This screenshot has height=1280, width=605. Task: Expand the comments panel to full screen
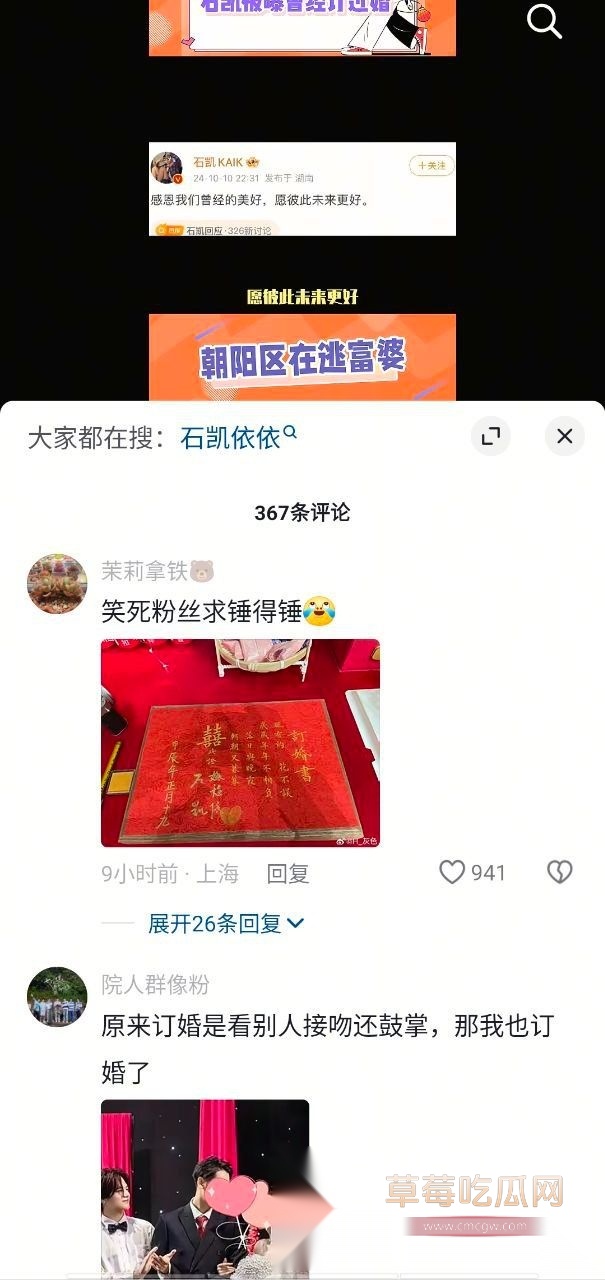pyautogui.click(x=491, y=437)
